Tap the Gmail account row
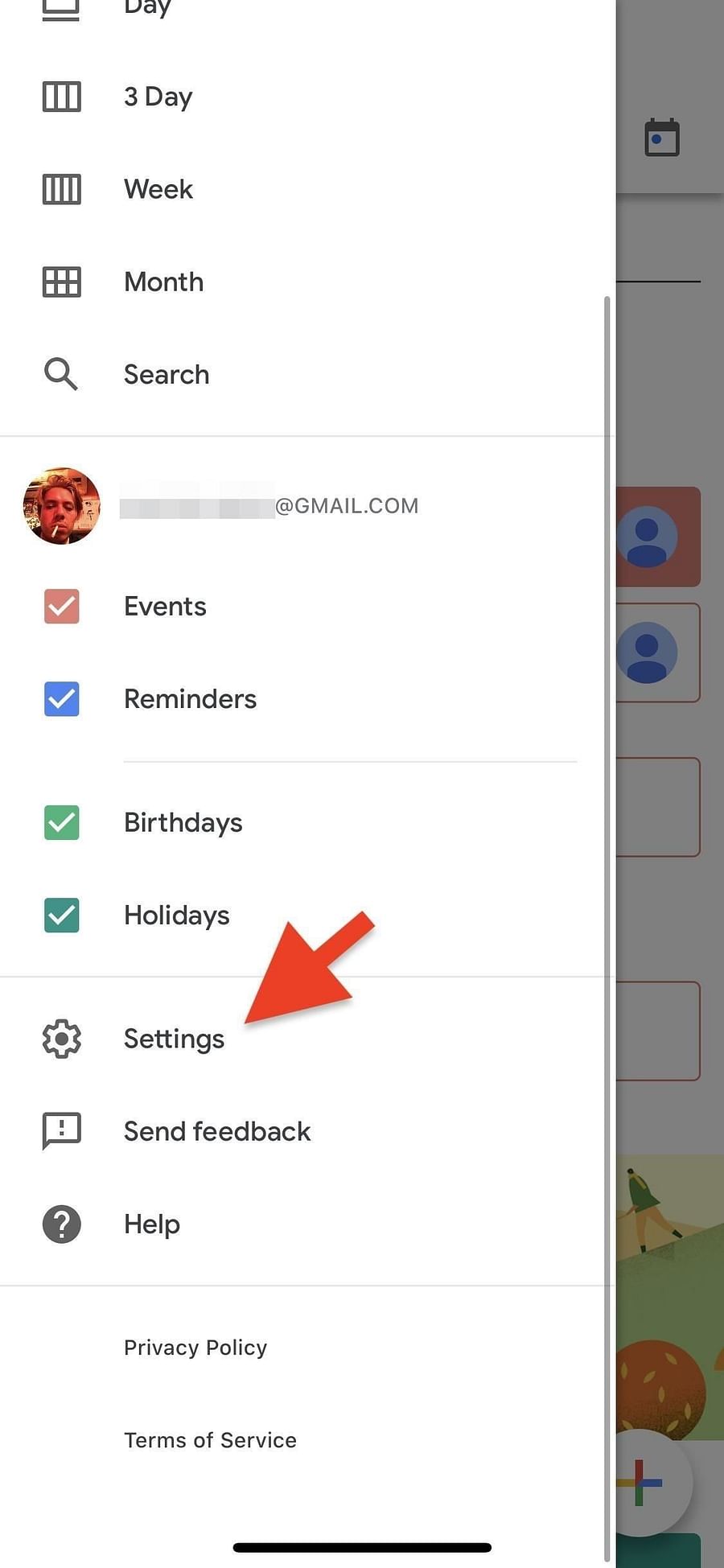The height and width of the screenshot is (1568, 724). (x=306, y=506)
